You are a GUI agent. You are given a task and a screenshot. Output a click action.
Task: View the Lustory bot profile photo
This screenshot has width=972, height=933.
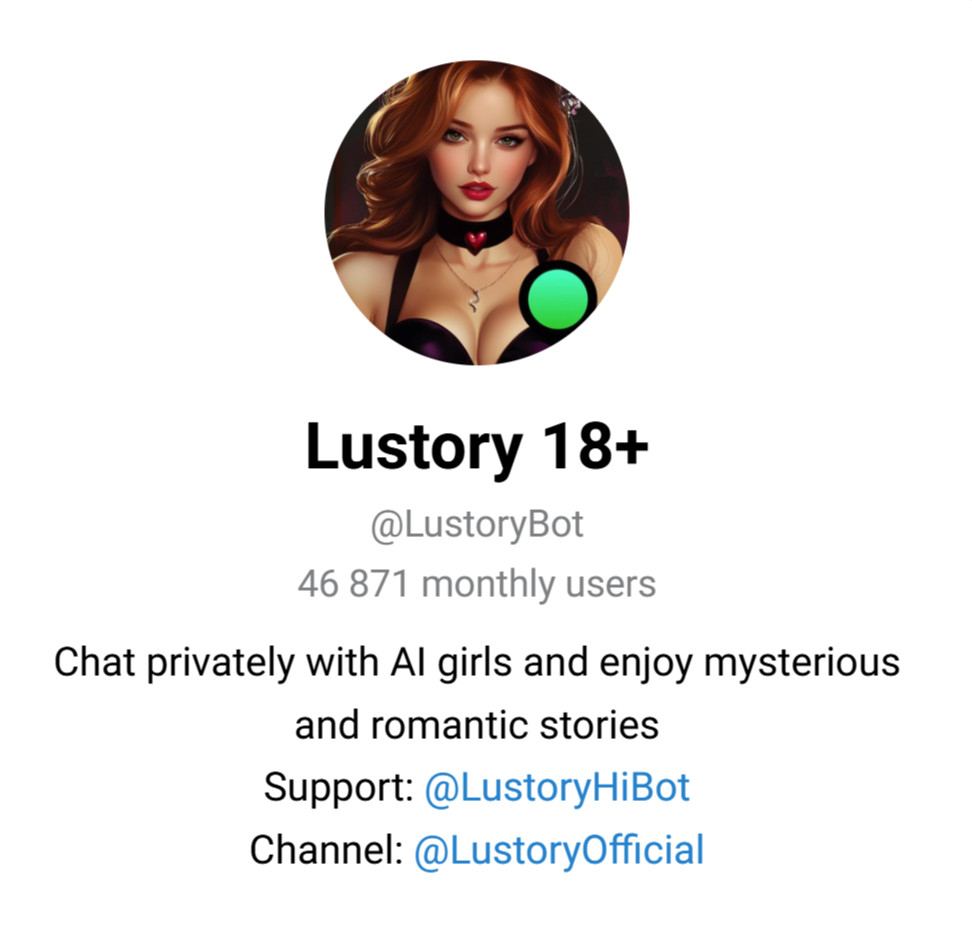click(476, 212)
